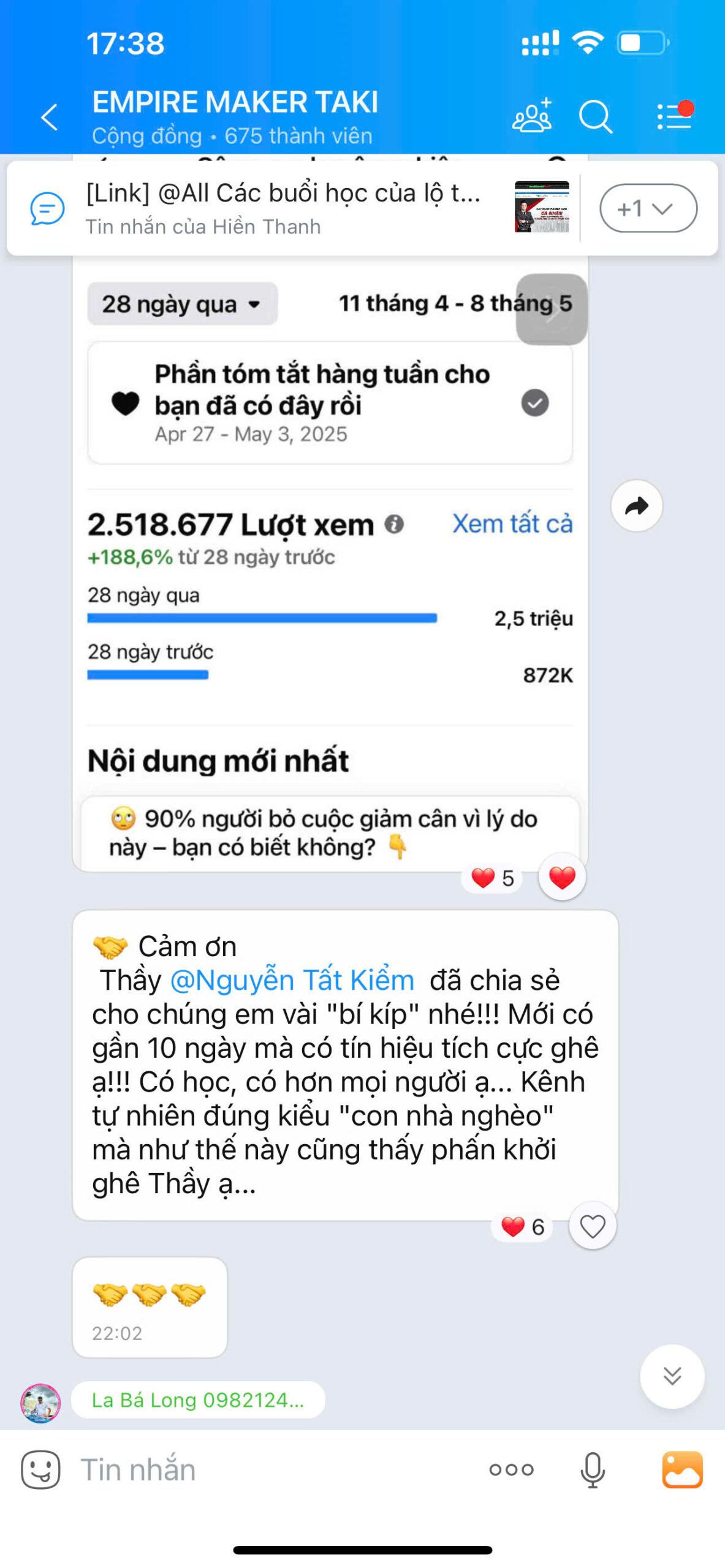The height and width of the screenshot is (1568, 725).
Task: Record a voice message
Action: [593, 1469]
